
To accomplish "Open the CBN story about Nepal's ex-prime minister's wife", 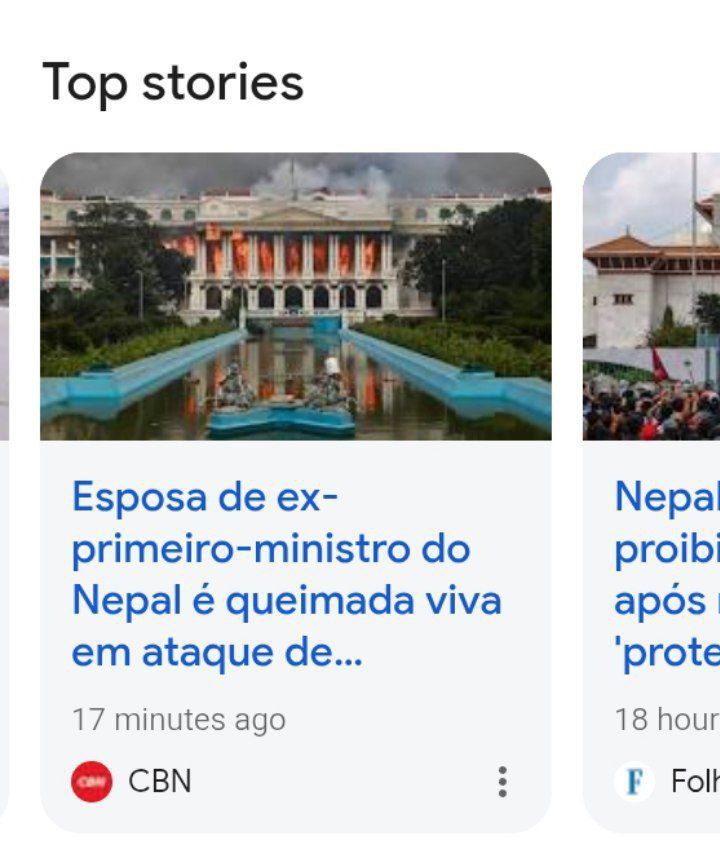I will pyautogui.click(x=286, y=574).
